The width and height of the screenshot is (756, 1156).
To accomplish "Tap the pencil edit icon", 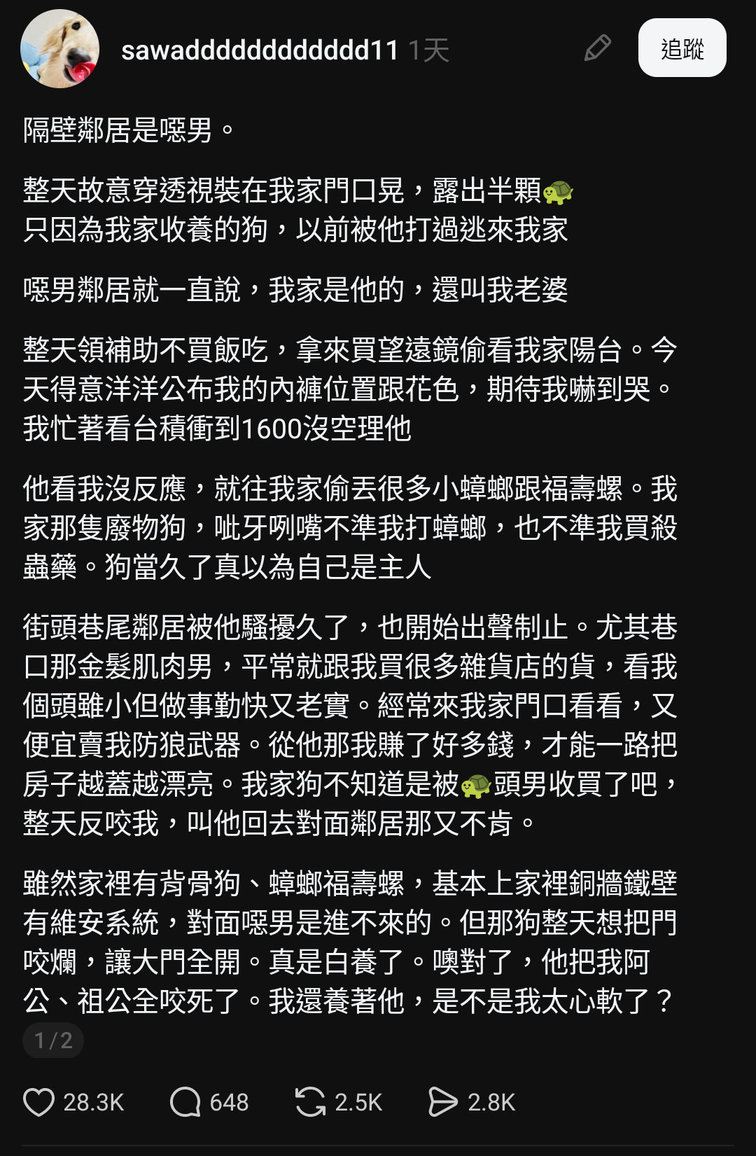I will (597, 48).
